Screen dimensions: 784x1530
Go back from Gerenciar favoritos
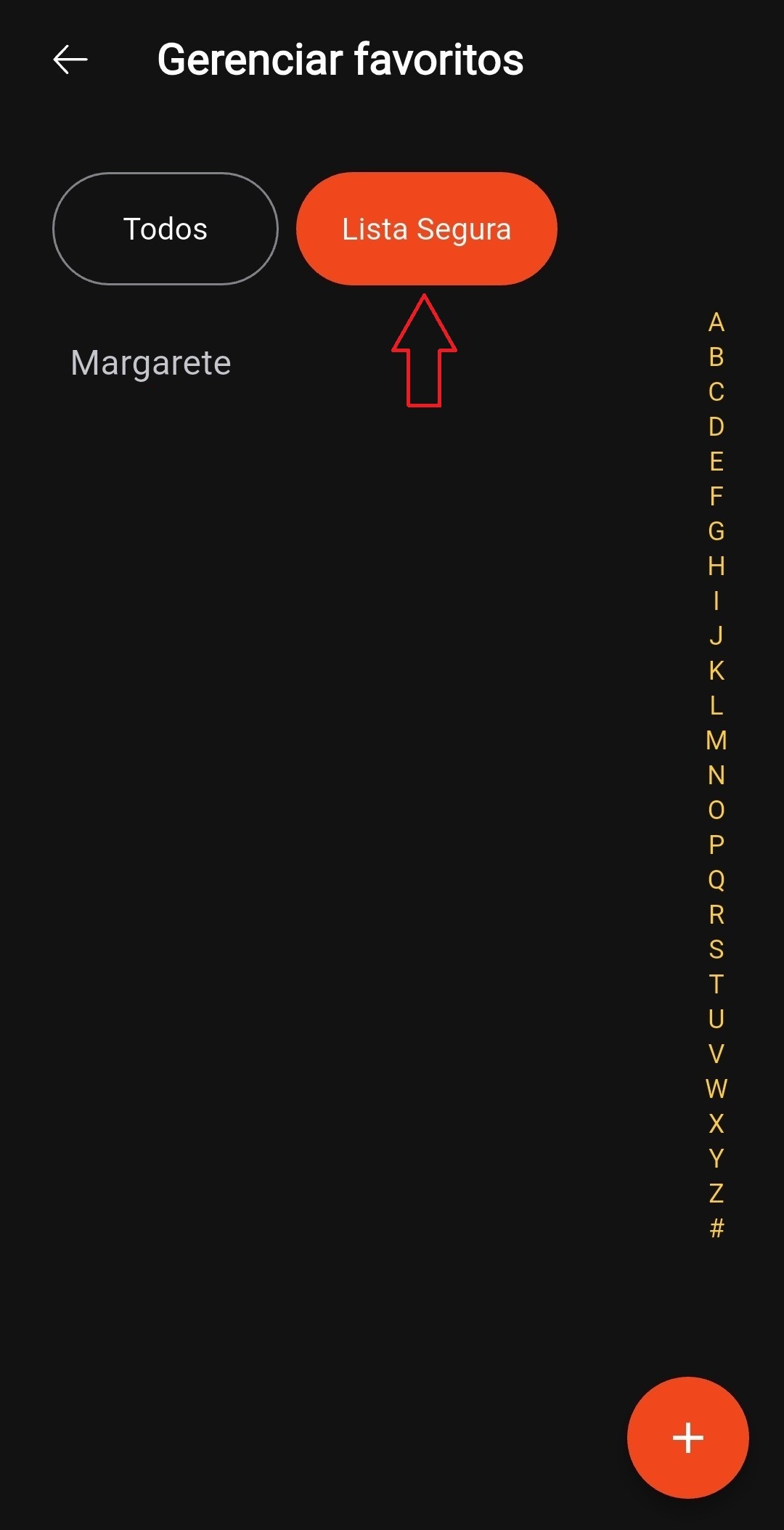70,60
